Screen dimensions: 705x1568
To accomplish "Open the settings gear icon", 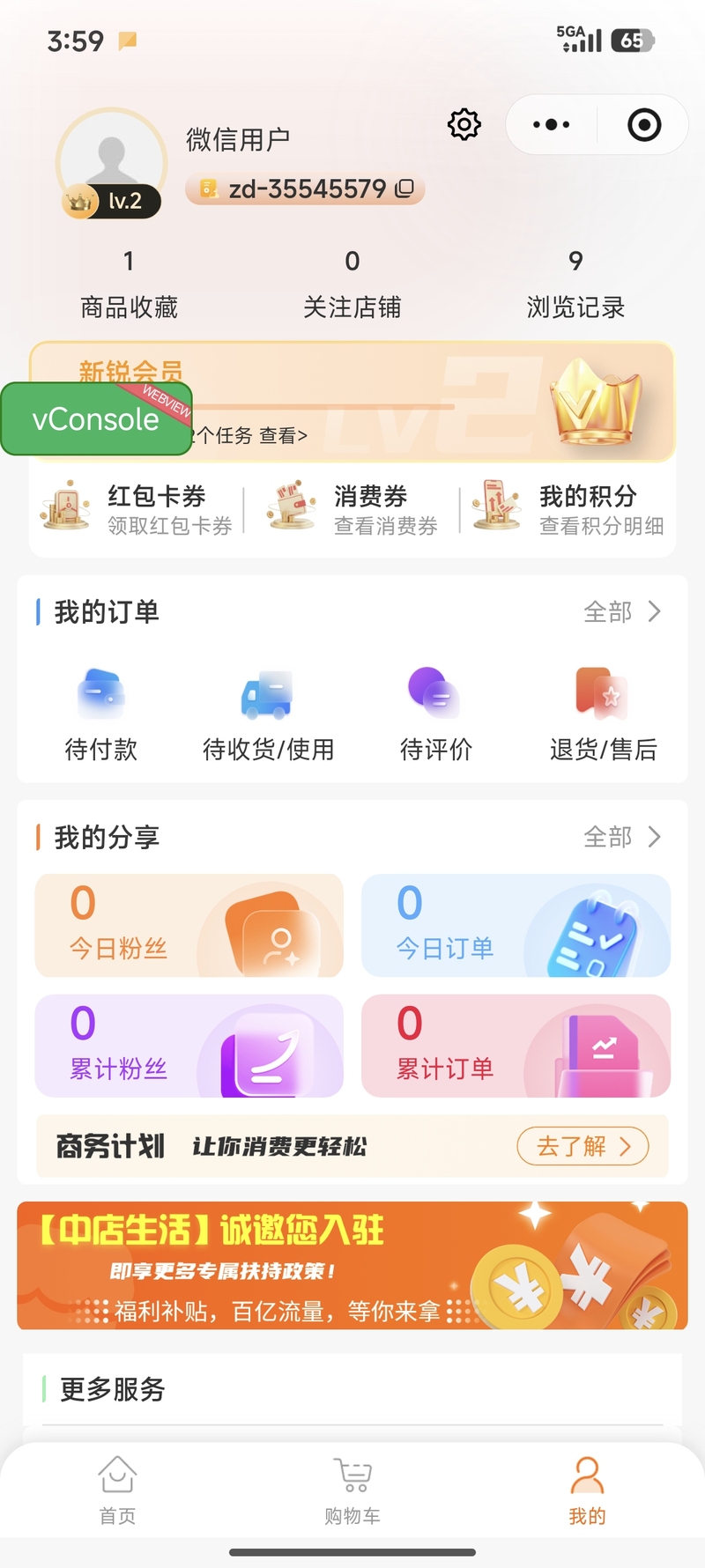I will [x=464, y=124].
